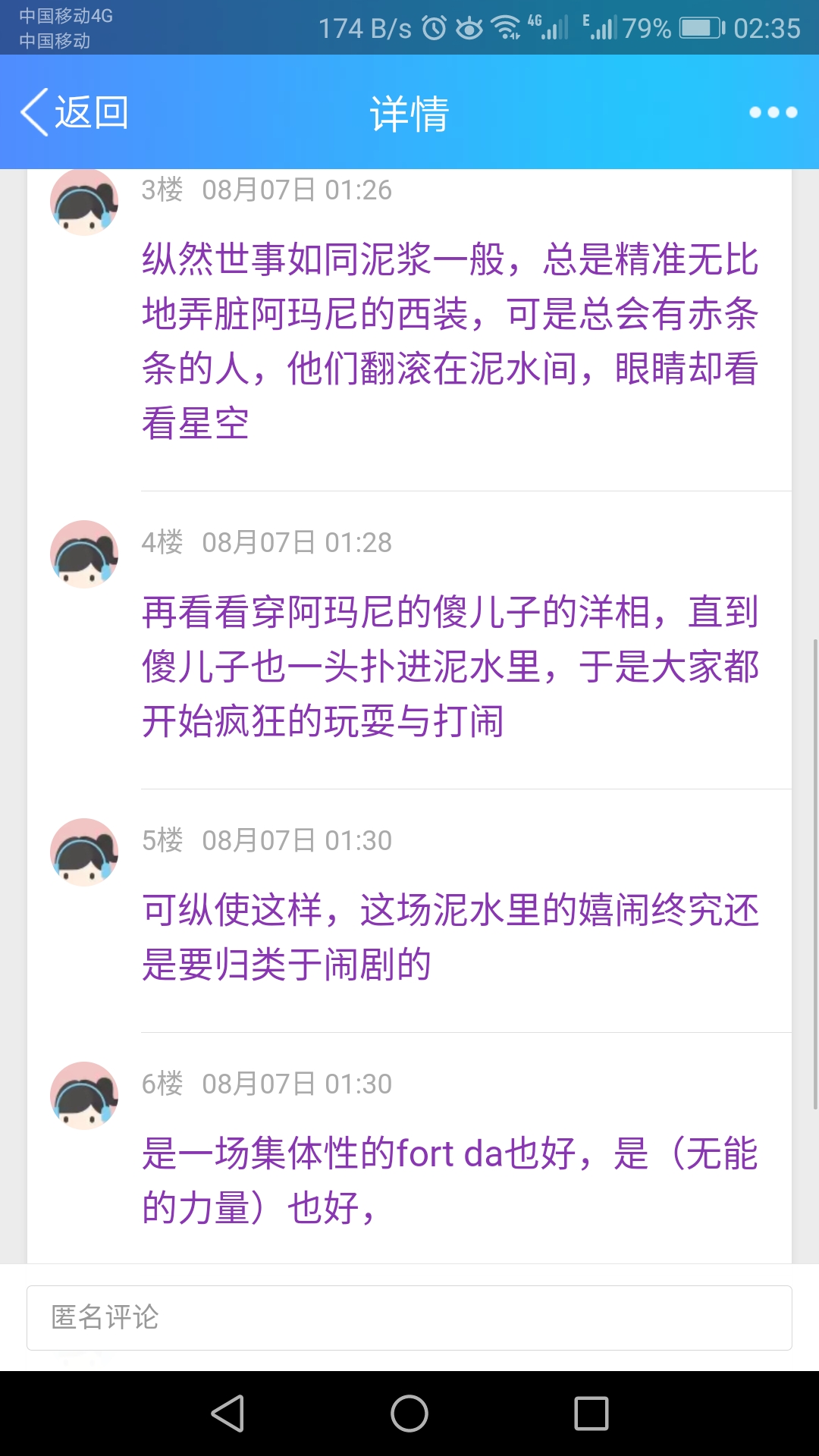Tap the avatar on the 4楼 comment
This screenshot has height=1456, width=819.
84,554
